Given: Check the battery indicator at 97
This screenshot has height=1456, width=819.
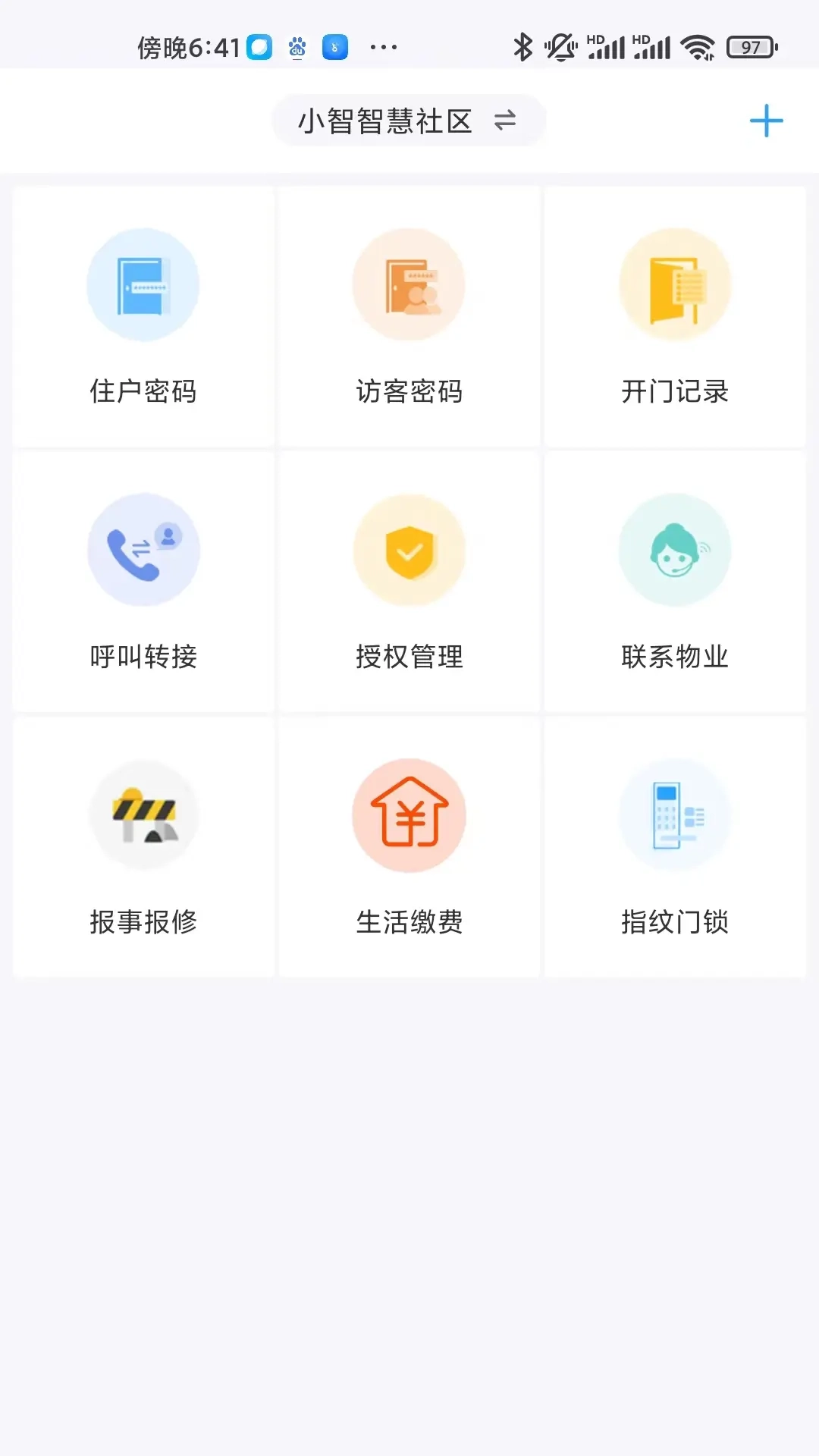Looking at the screenshot, I should click(x=749, y=47).
